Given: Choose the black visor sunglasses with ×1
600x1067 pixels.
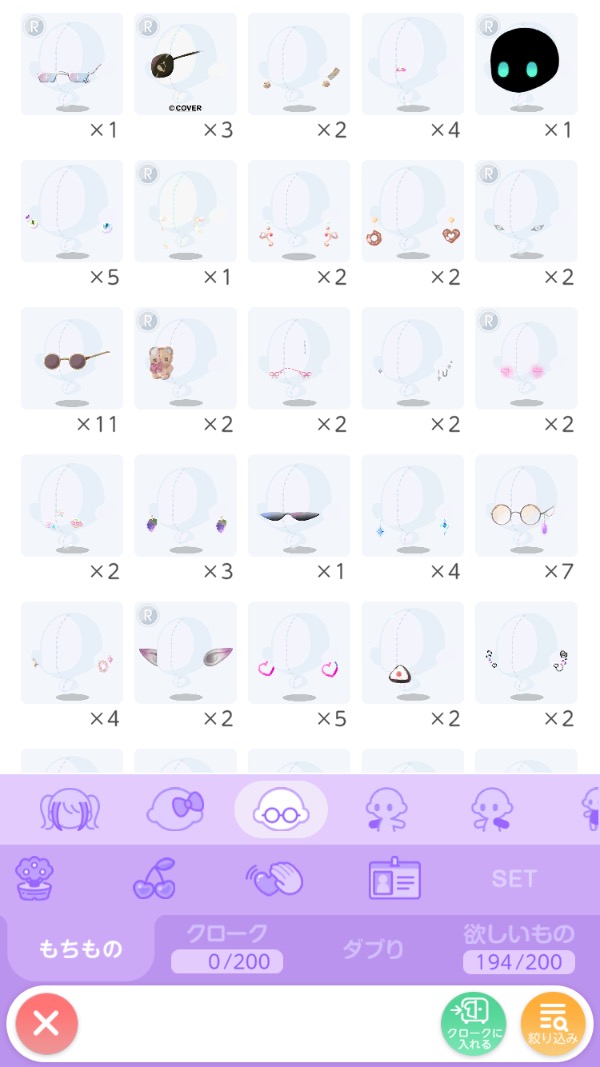Looking at the screenshot, I should tap(299, 506).
